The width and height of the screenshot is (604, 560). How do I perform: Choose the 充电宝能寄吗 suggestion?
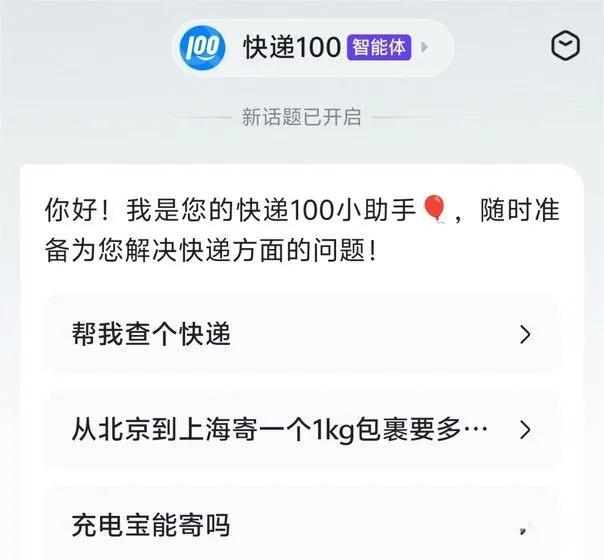(301, 523)
